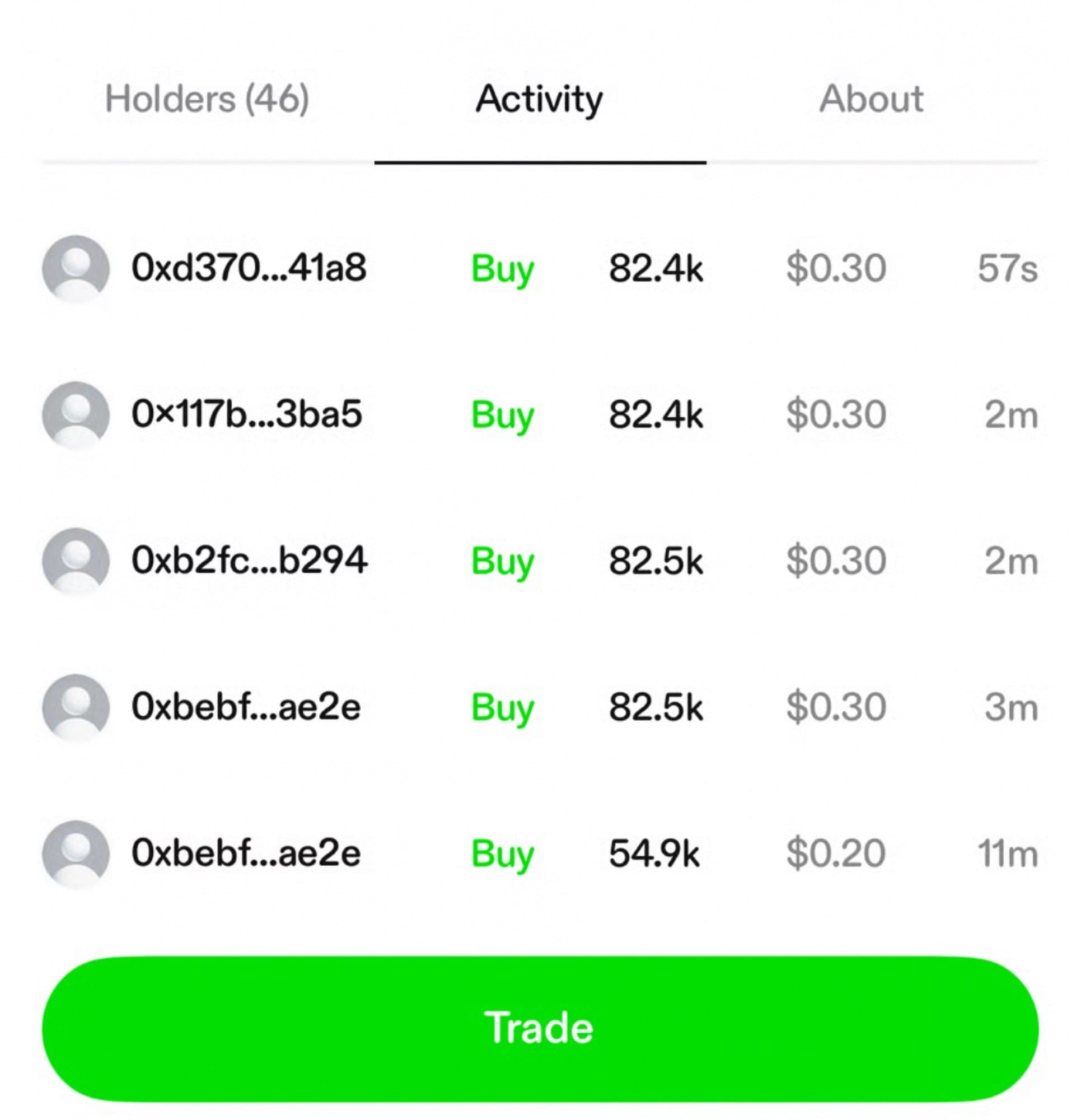The image size is (1081, 1120).
Task: Open the About tab
Action: pyautogui.click(x=871, y=99)
